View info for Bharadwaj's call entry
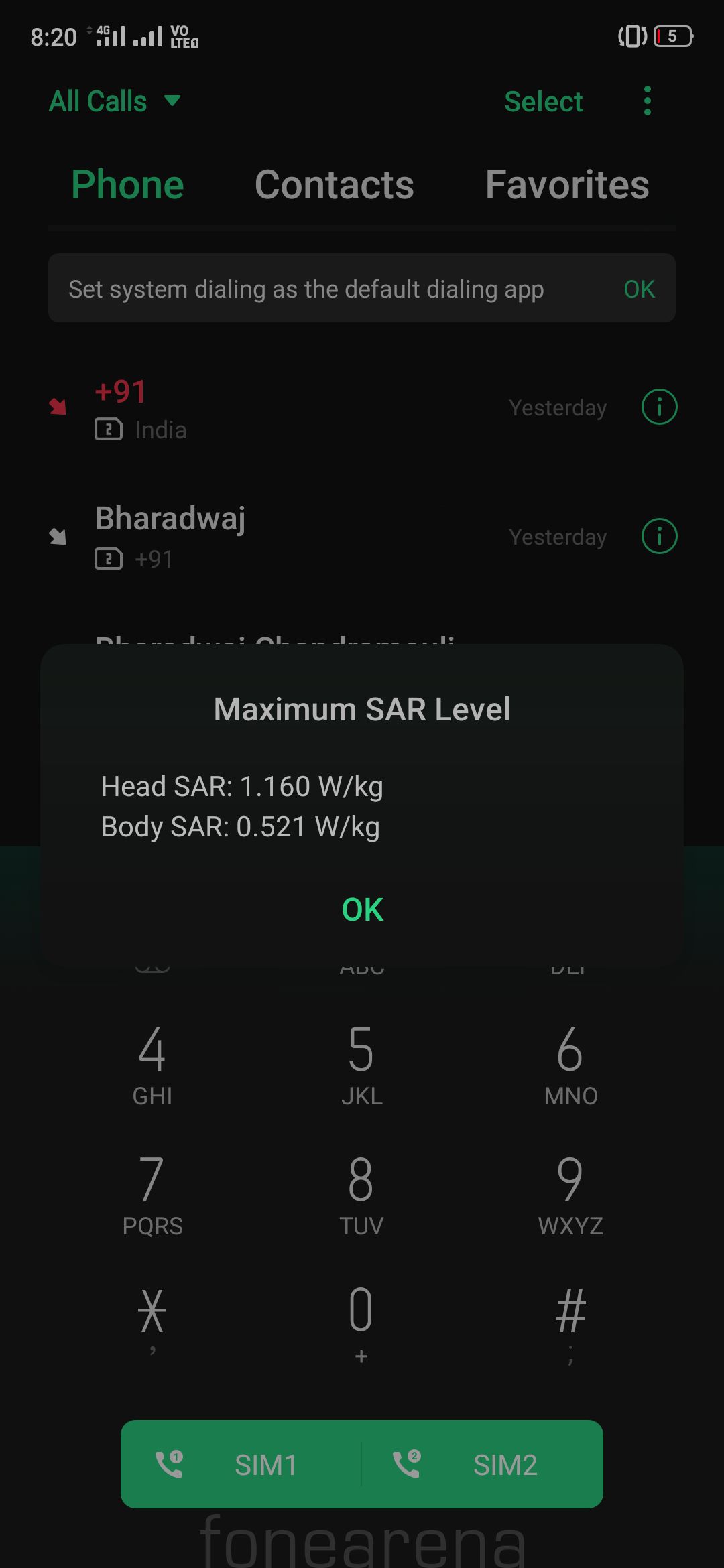Screen dimensions: 724x1568 [x=659, y=537]
